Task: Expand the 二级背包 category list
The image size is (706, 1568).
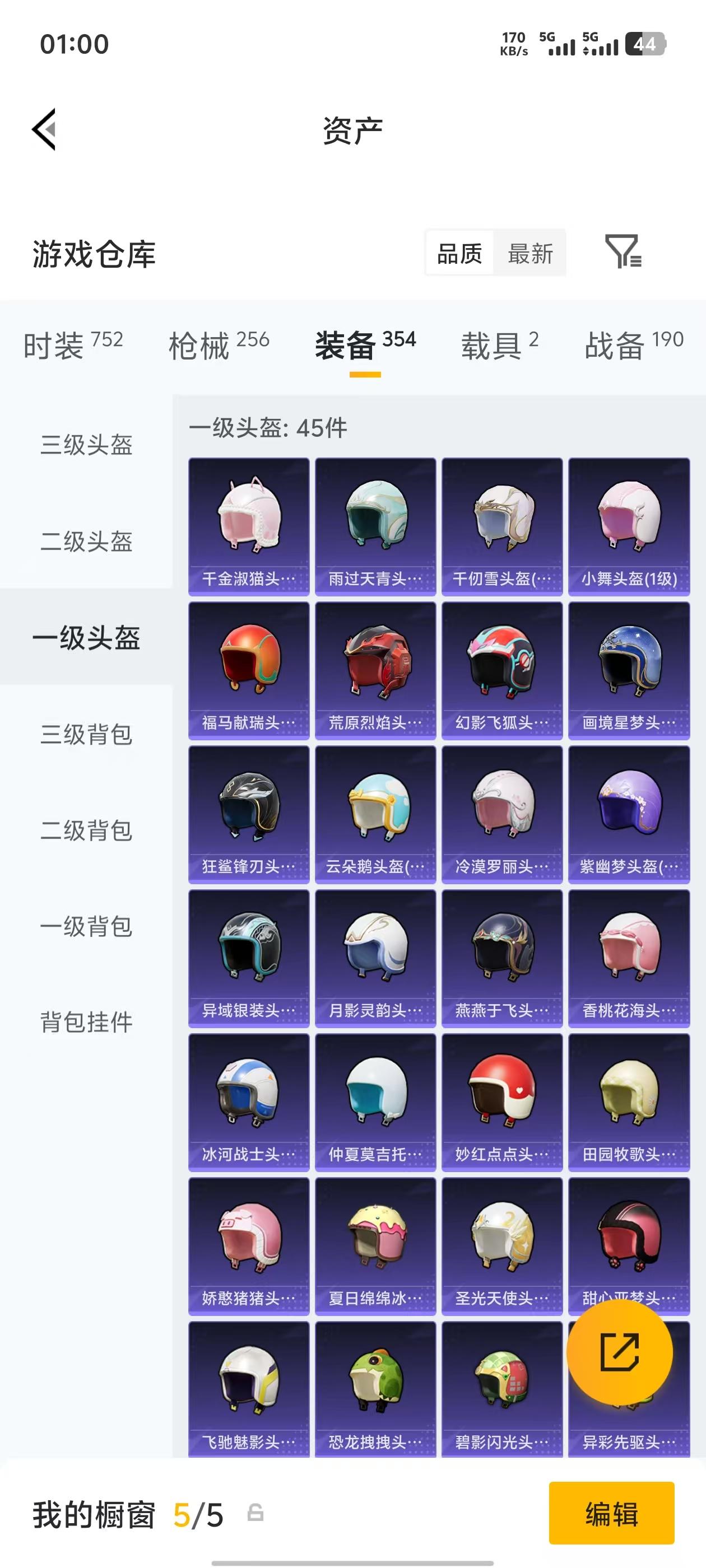Action: [x=86, y=832]
